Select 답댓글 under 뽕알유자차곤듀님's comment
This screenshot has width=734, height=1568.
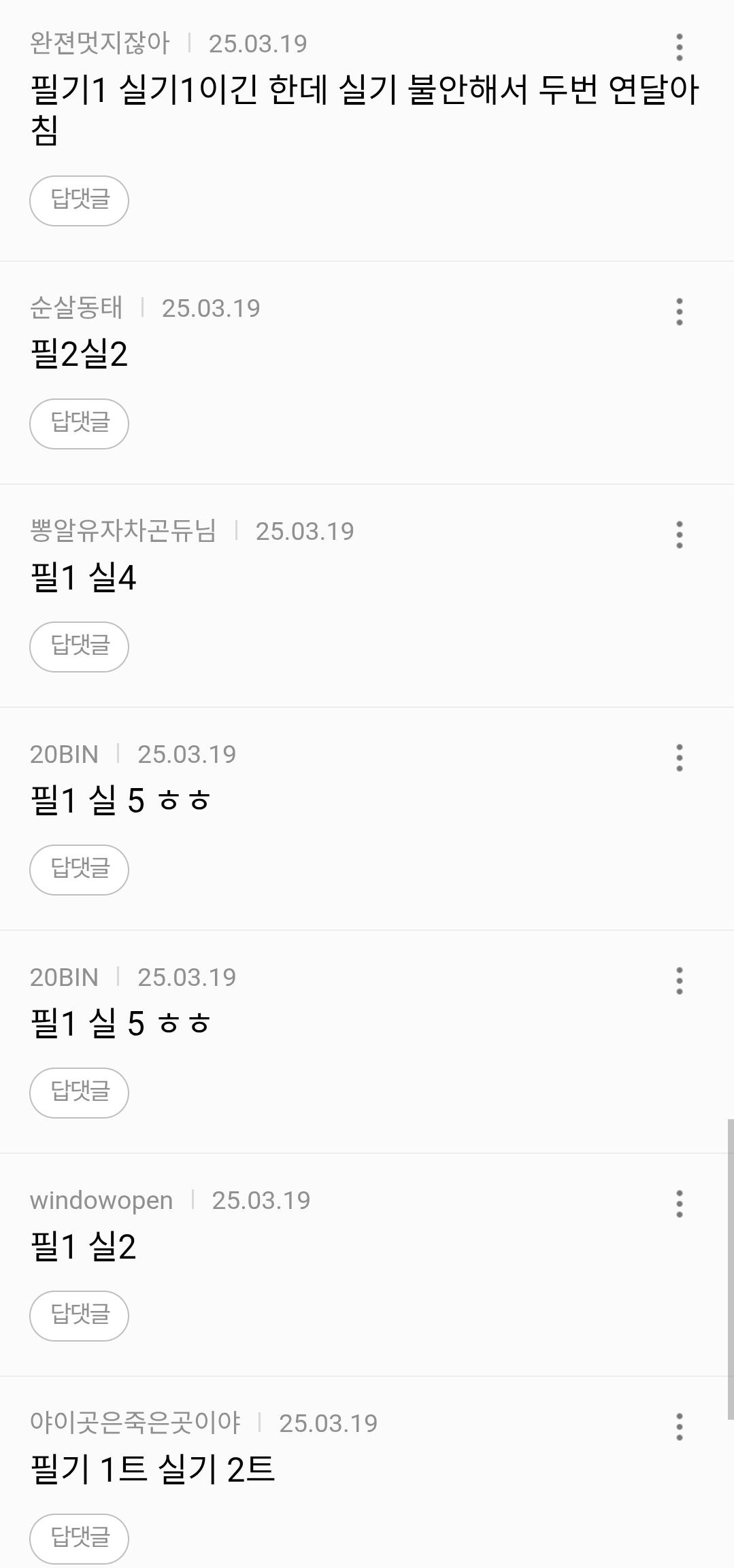(79, 647)
